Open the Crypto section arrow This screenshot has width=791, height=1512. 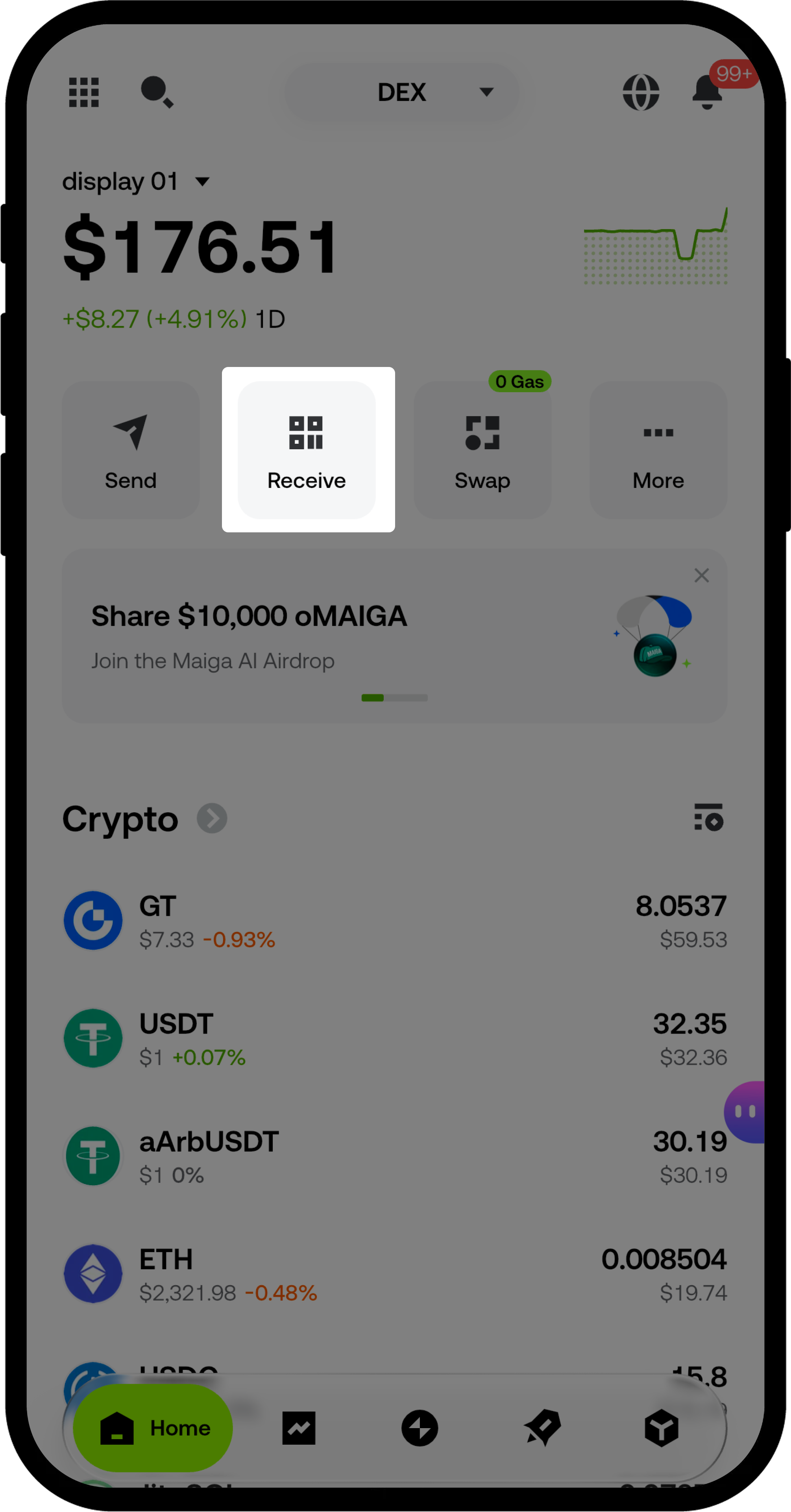coord(212,818)
